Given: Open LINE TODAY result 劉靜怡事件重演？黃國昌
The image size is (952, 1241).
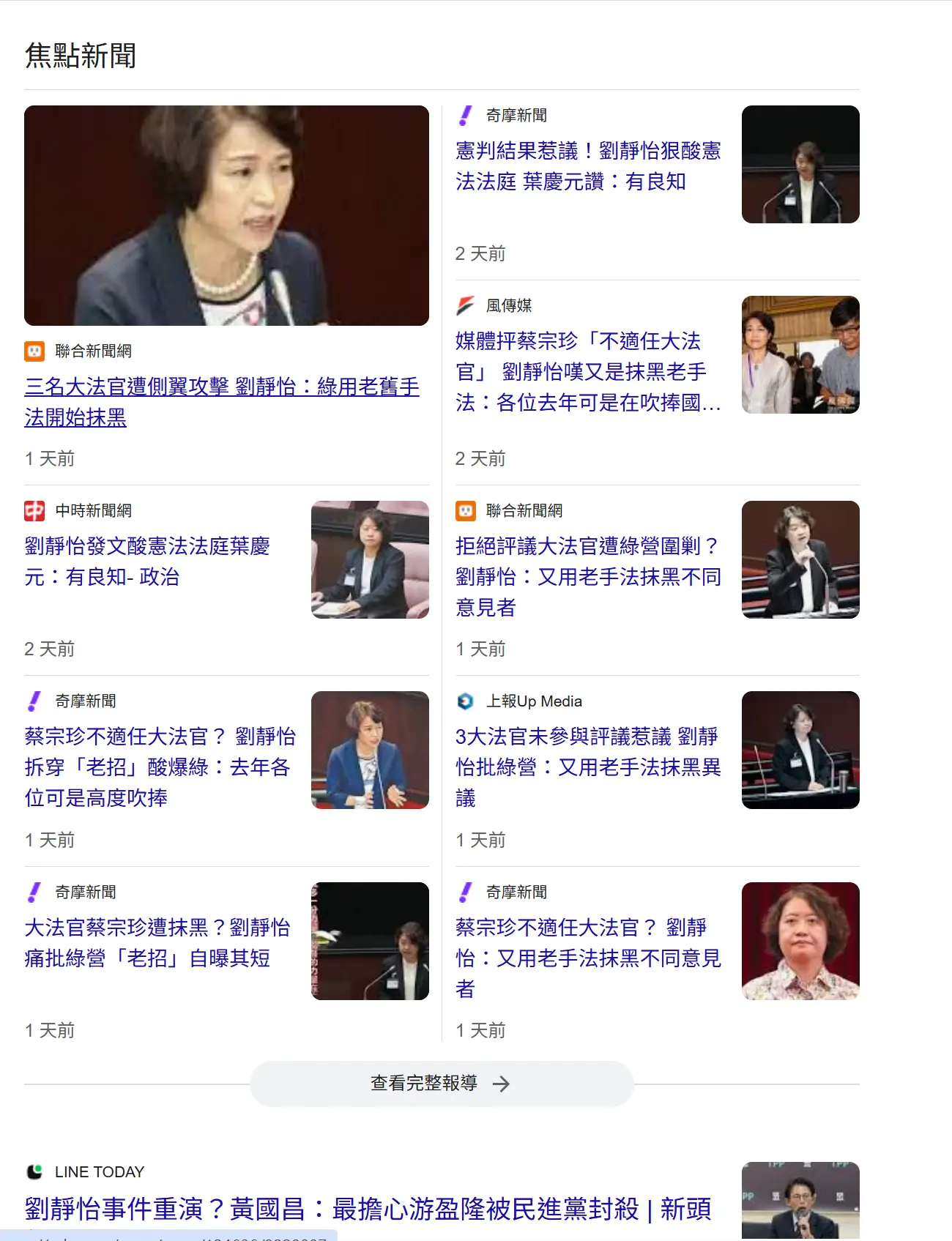Looking at the screenshot, I should pos(368,1209).
